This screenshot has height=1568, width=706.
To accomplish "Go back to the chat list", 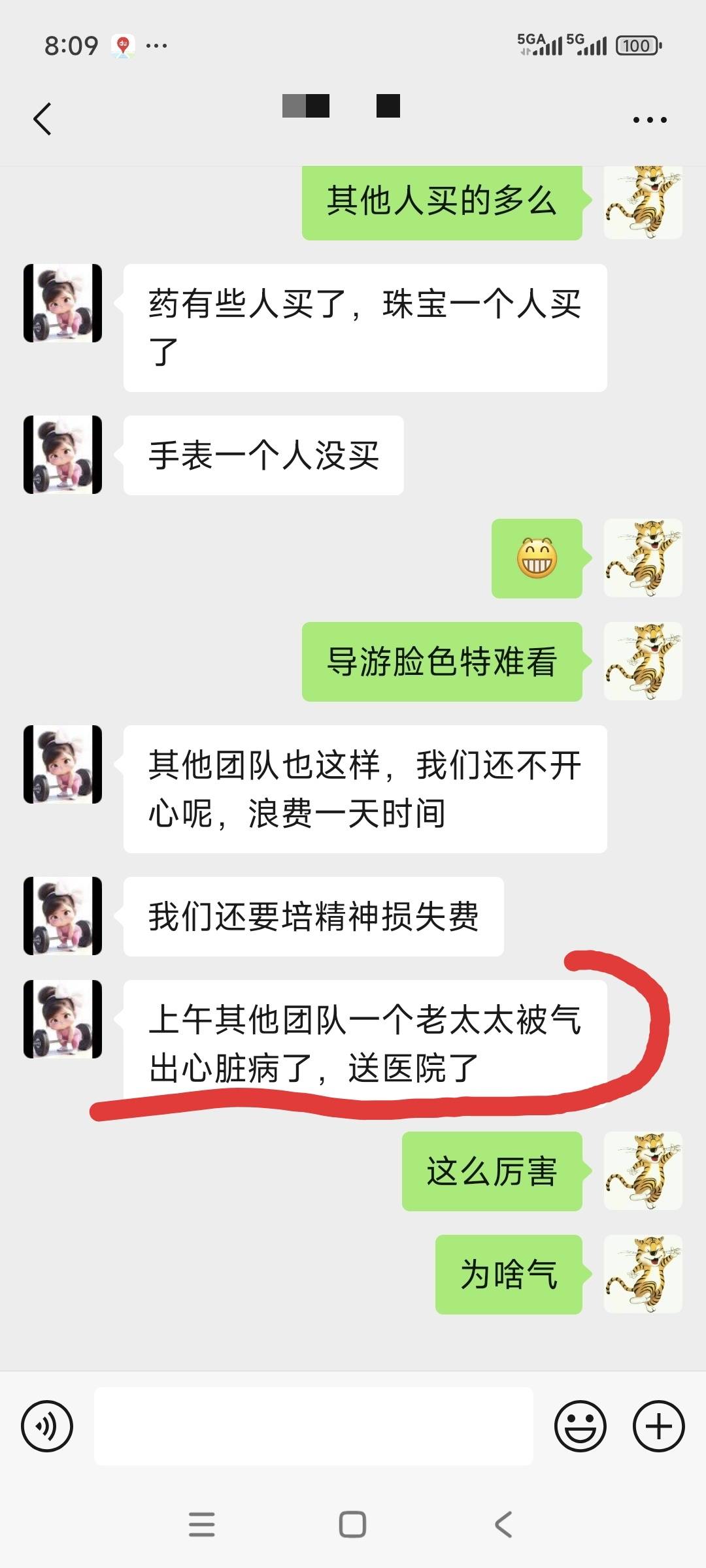I will tap(42, 119).
